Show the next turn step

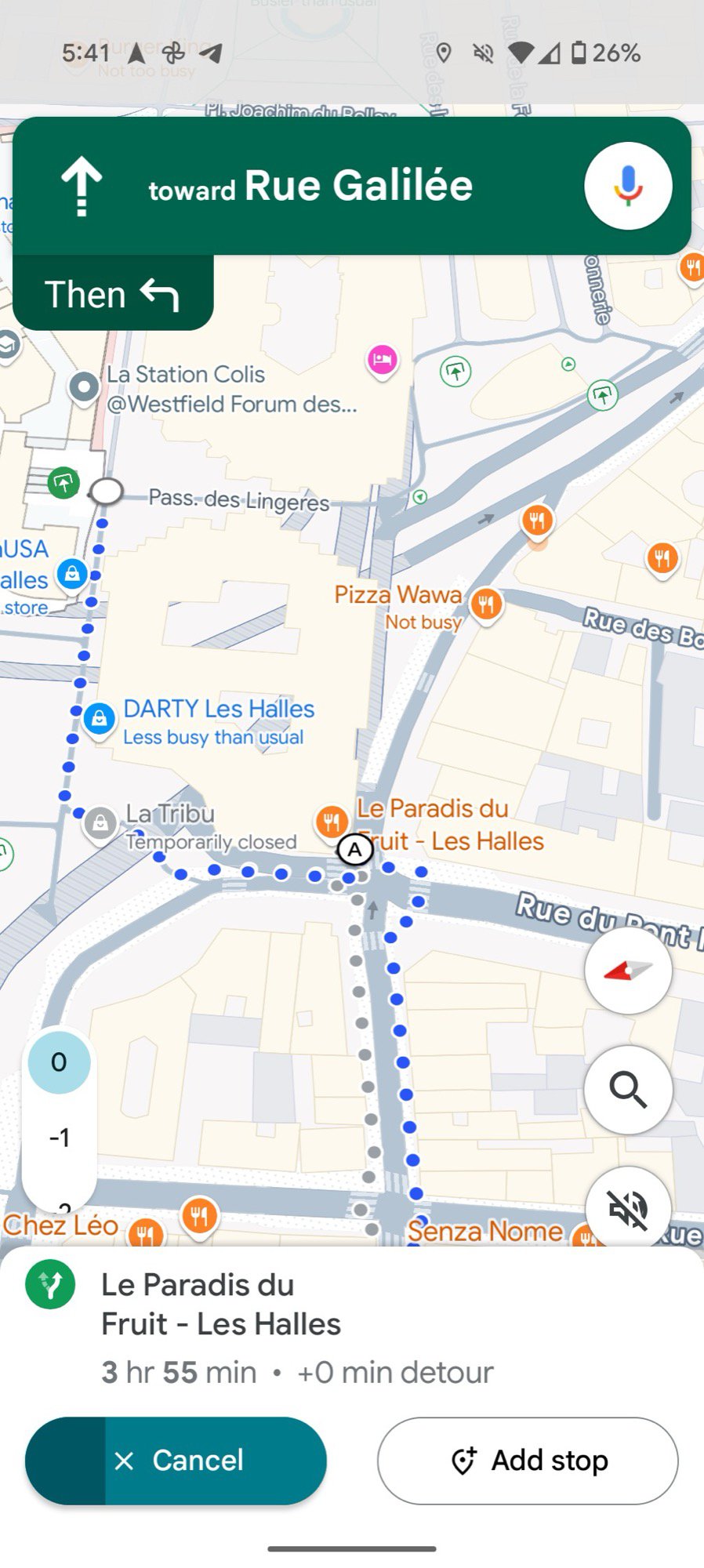(x=113, y=295)
